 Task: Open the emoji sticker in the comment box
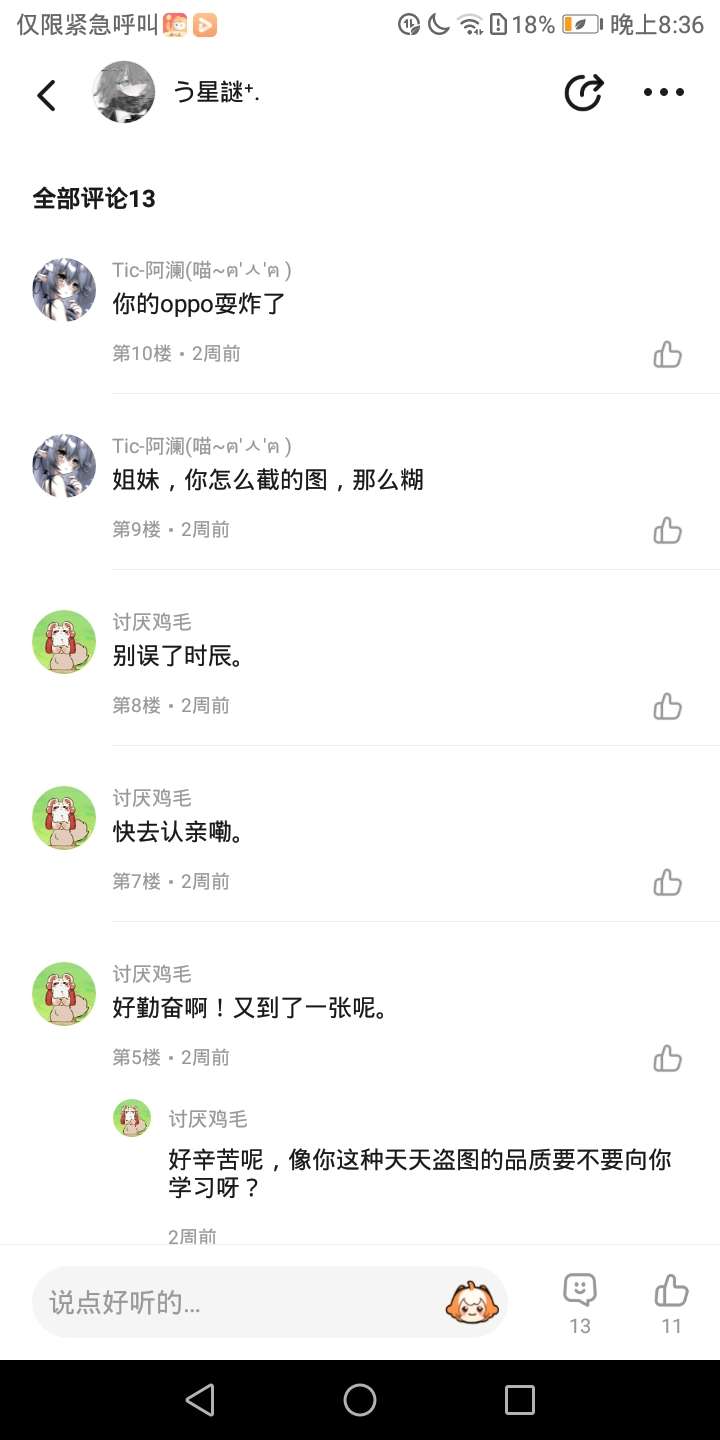[x=472, y=1302]
